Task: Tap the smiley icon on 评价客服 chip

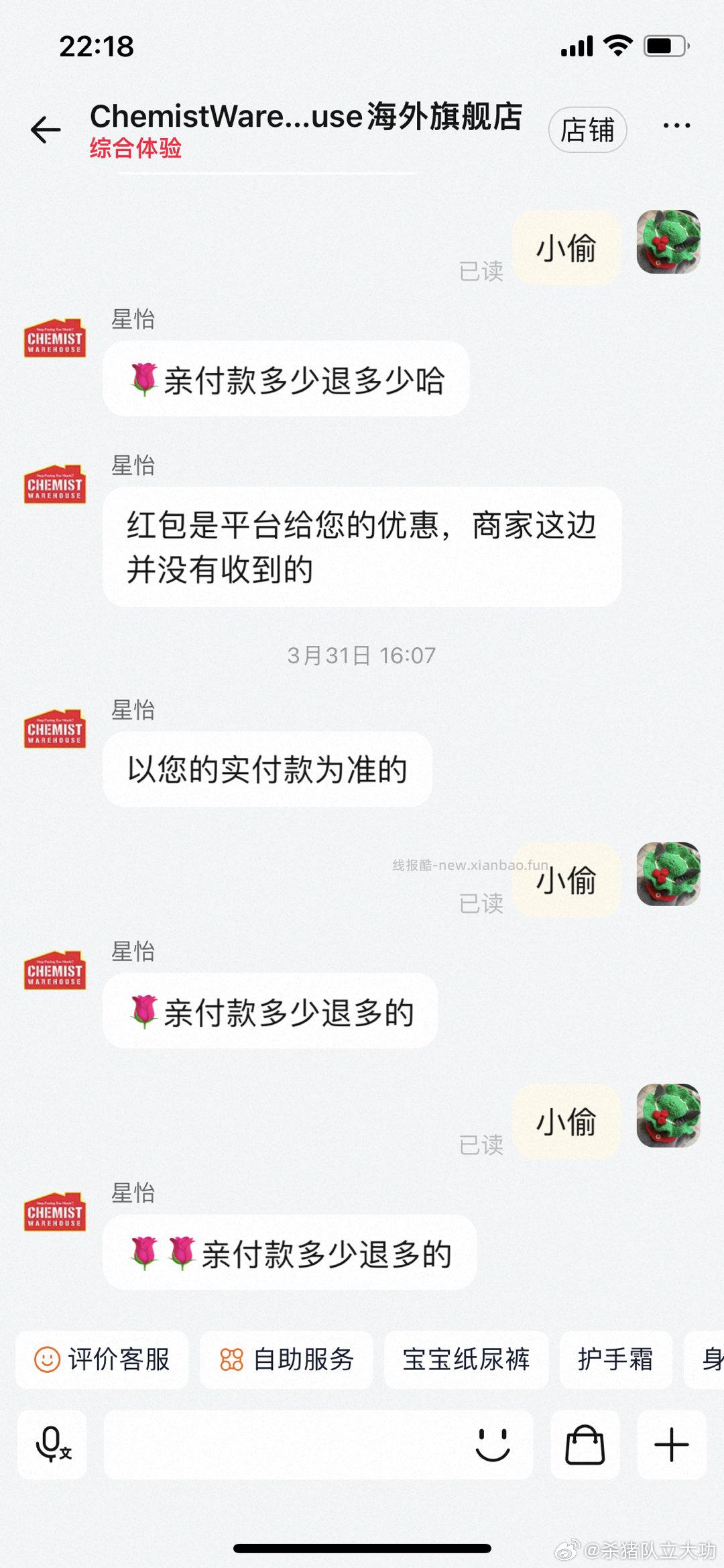Action: 47,1359
